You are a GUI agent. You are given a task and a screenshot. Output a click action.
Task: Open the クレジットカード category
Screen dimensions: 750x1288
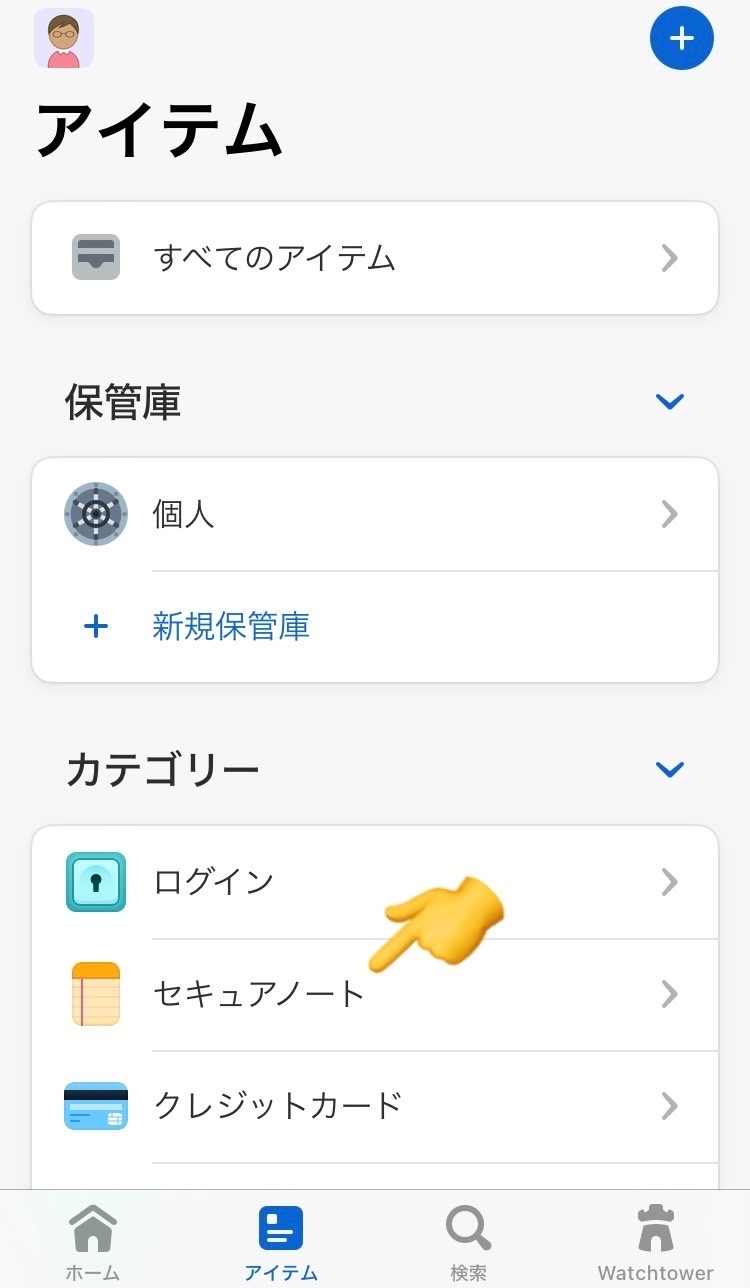pos(375,1106)
